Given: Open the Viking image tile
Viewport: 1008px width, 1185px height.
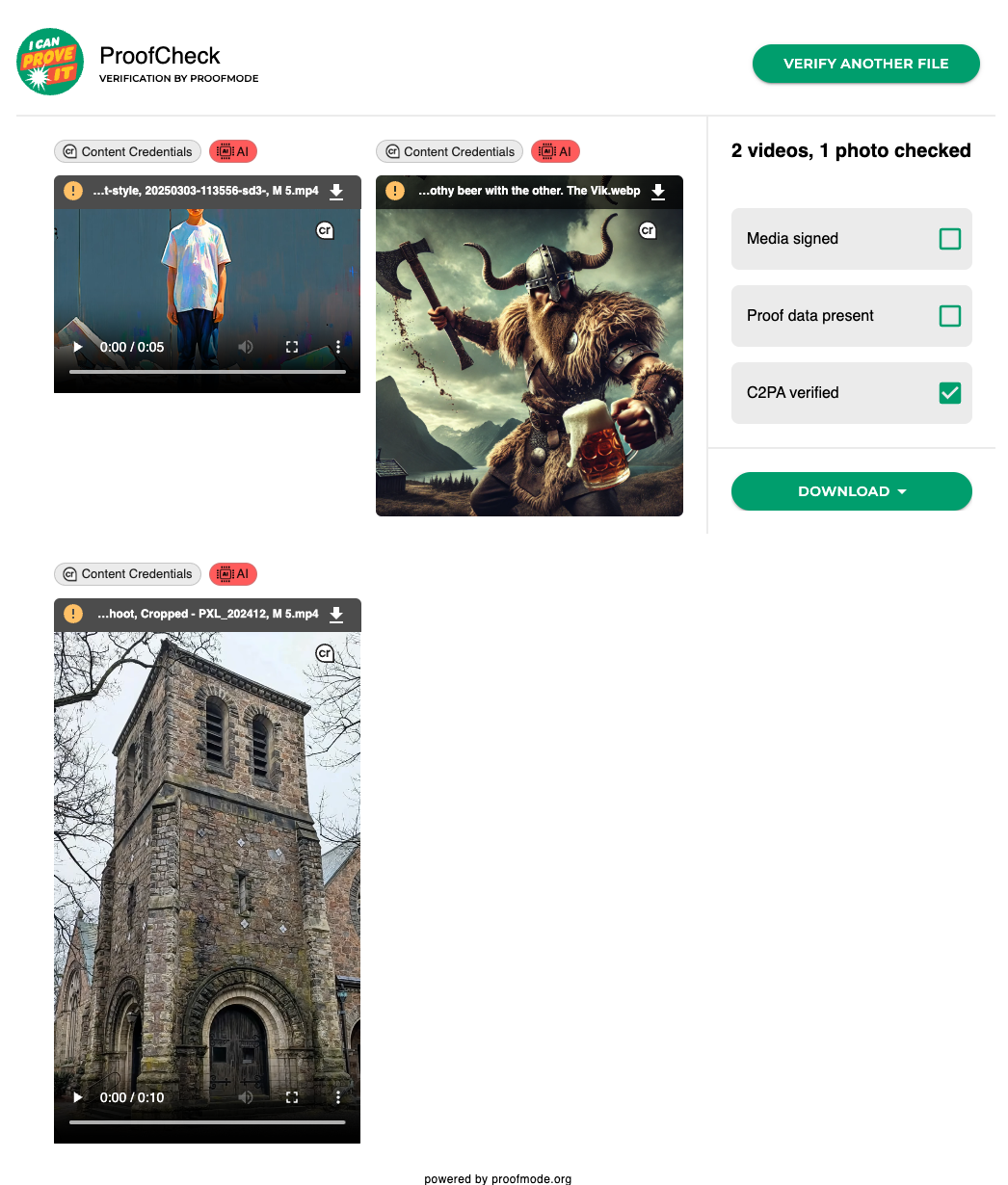Looking at the screenshot, I should [x=529, y=366].
